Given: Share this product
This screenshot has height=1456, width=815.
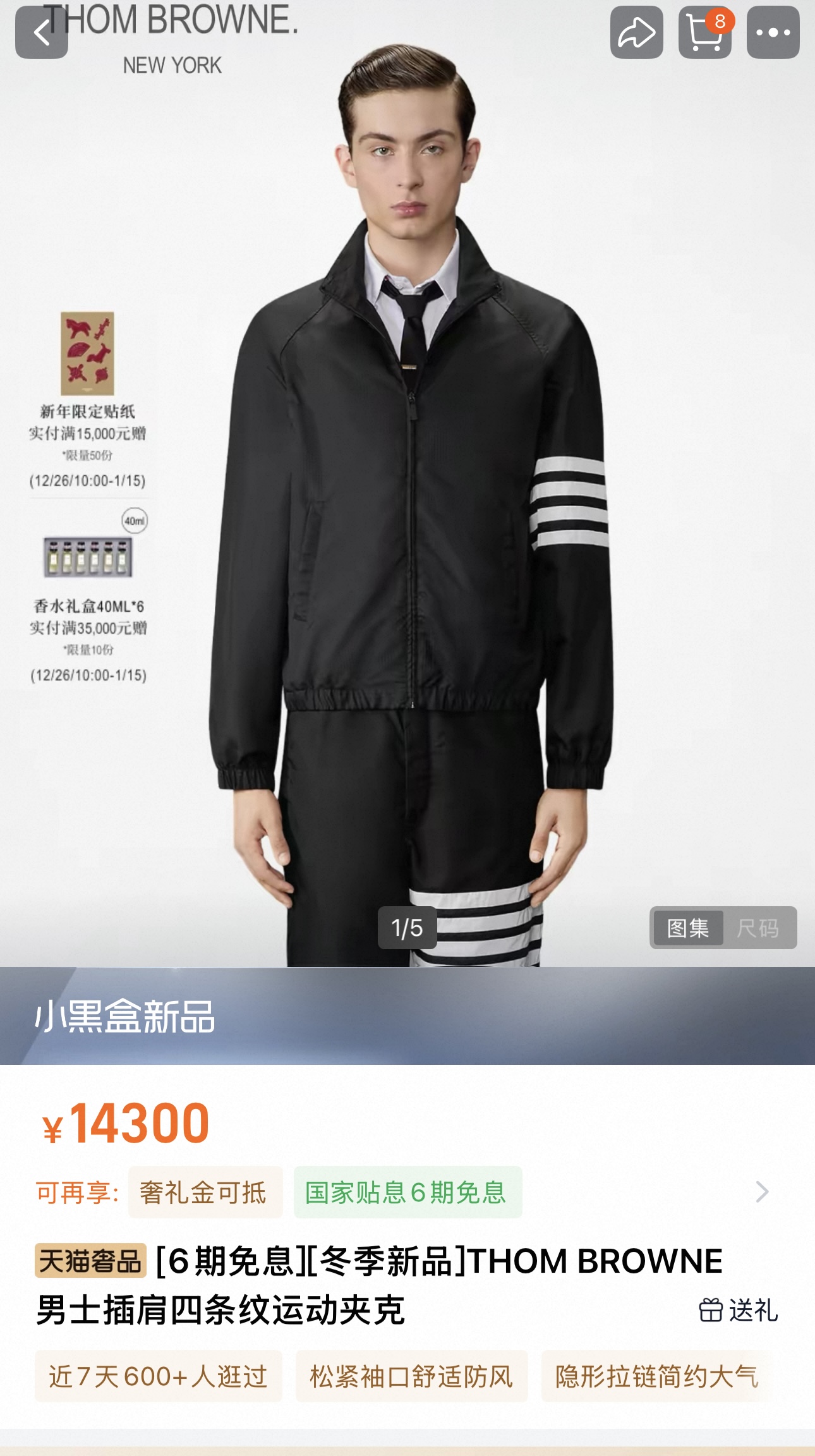Looking at the screenshot, I should [636, 33].
